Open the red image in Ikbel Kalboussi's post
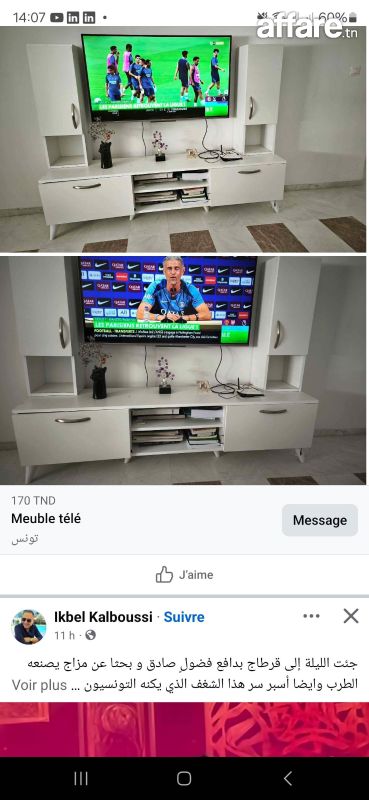 tap(184, 730)
